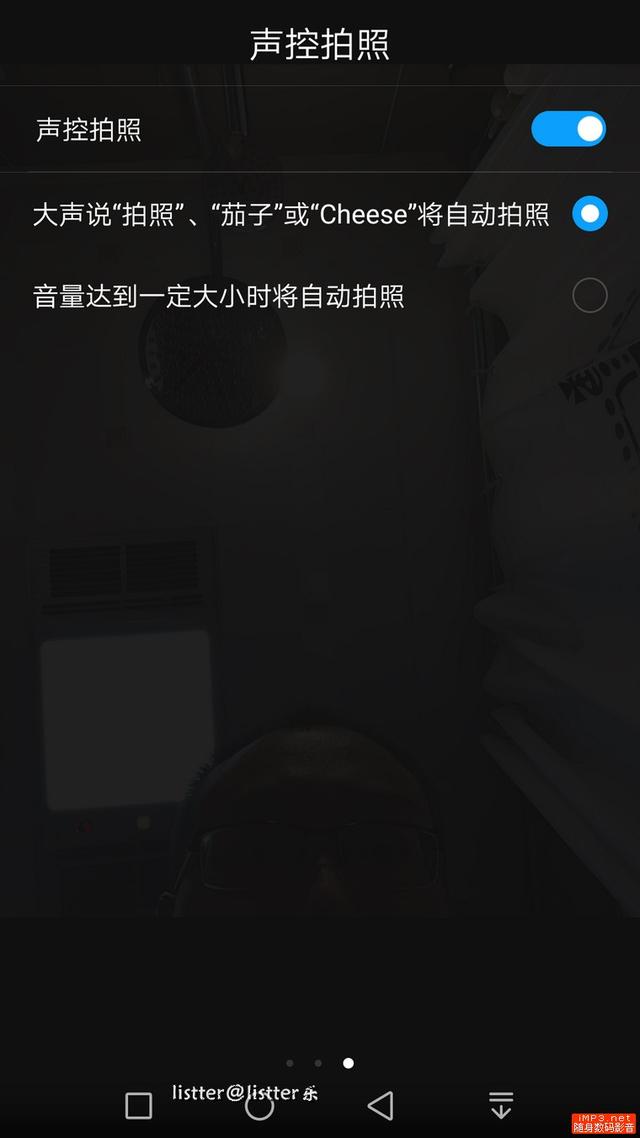Hide the navigation bar with the down arrow

tap(500, 1105)
